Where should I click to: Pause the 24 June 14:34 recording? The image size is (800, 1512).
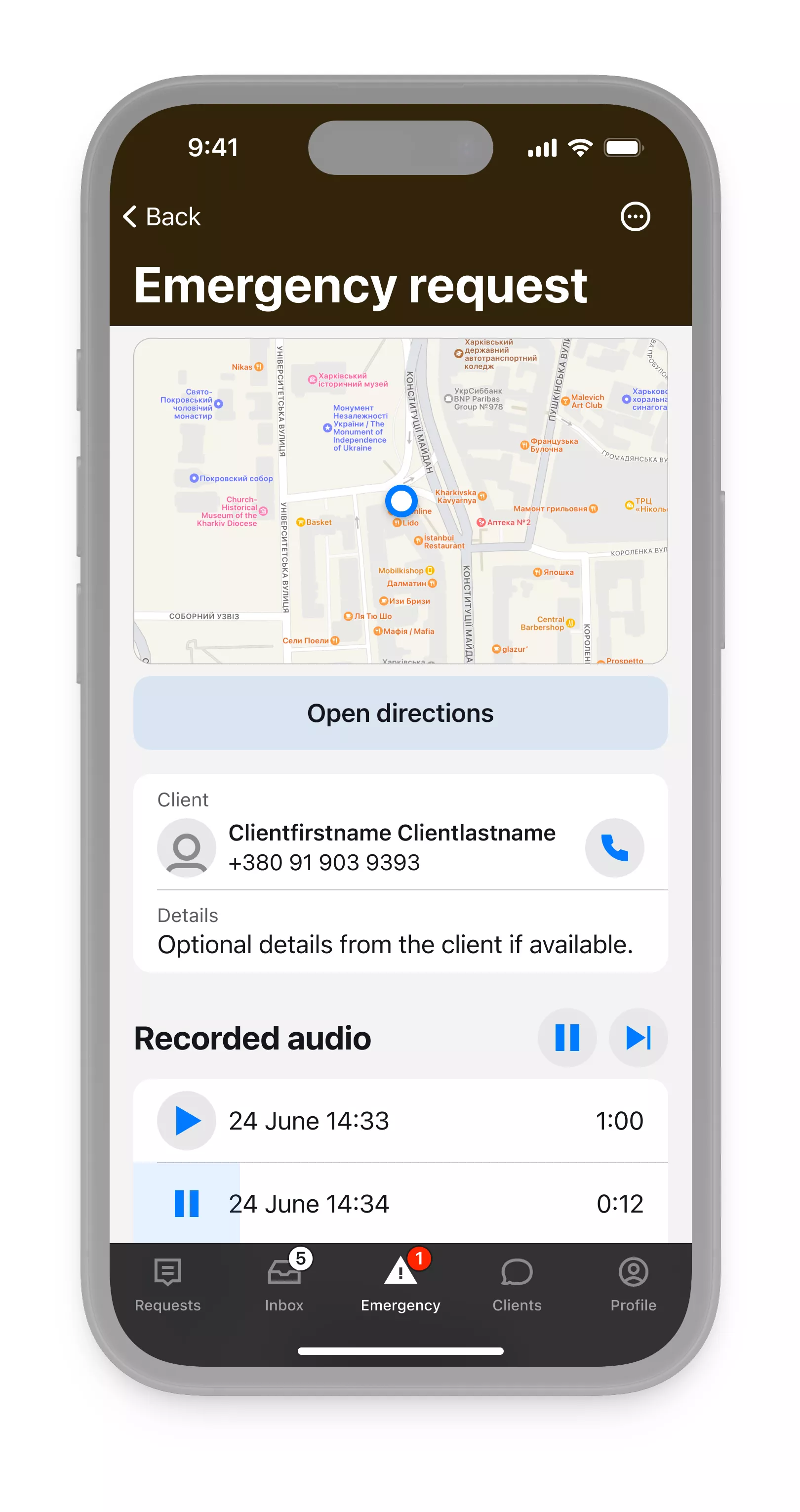[187, 1203]
